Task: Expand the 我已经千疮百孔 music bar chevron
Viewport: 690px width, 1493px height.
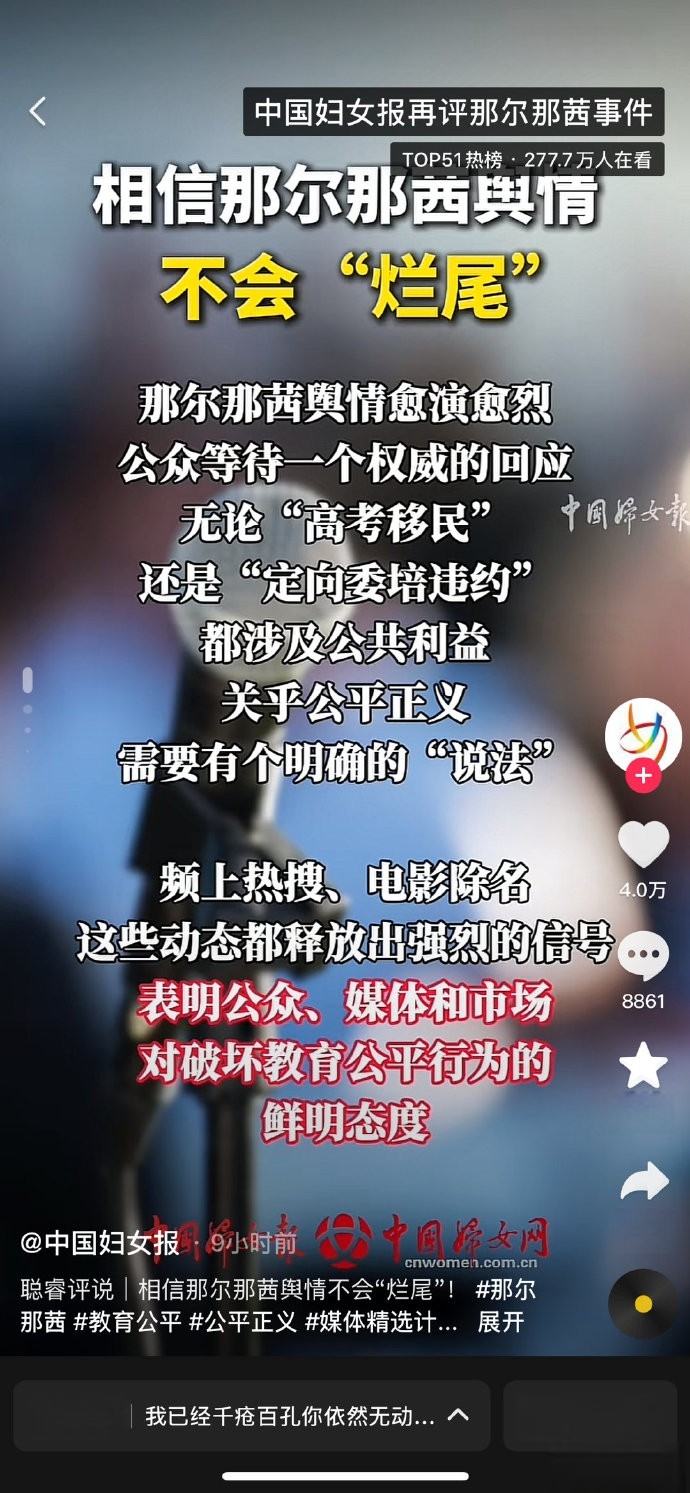Action: 457,1415
